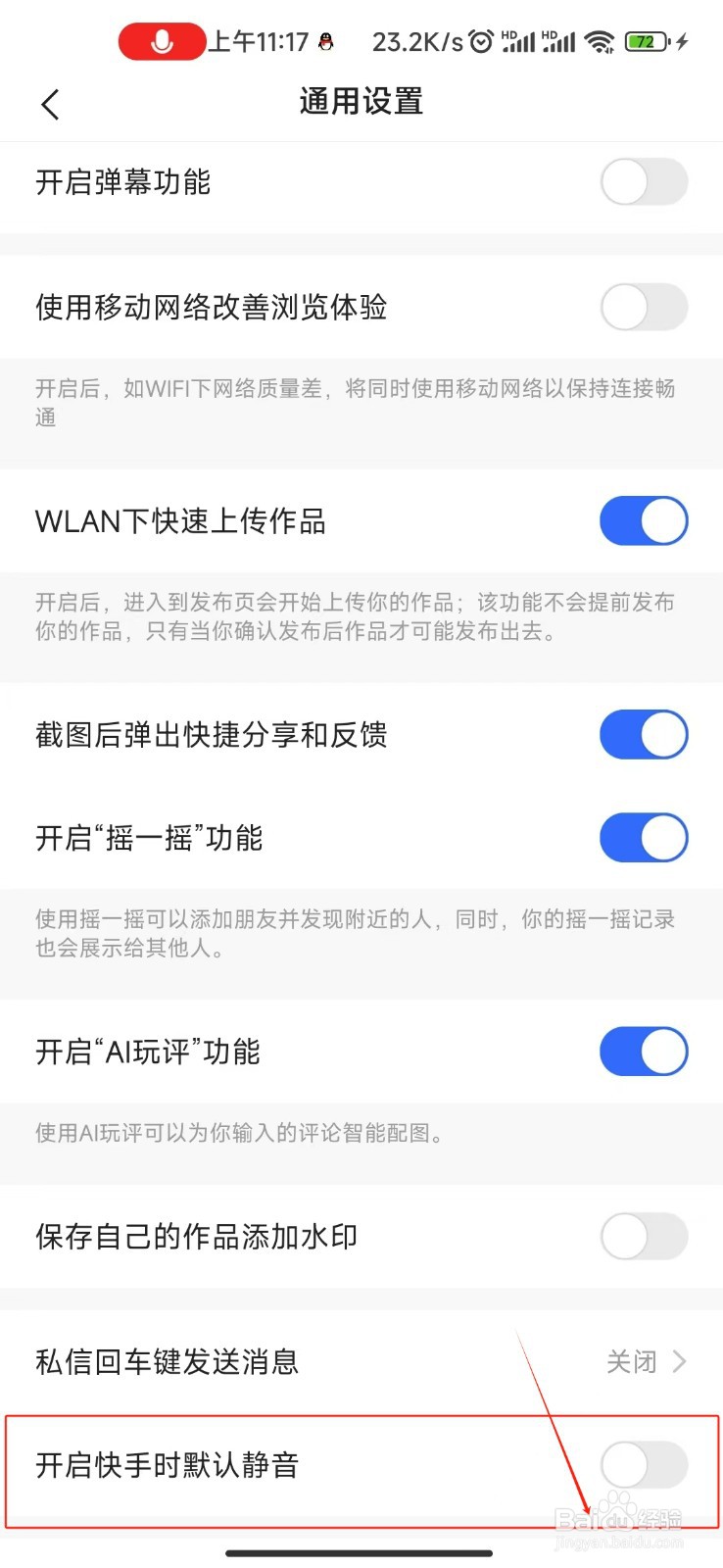The image size is (723, 1568).
Task: Tap the QQ penguin icon in status bar
Action: 324,41
